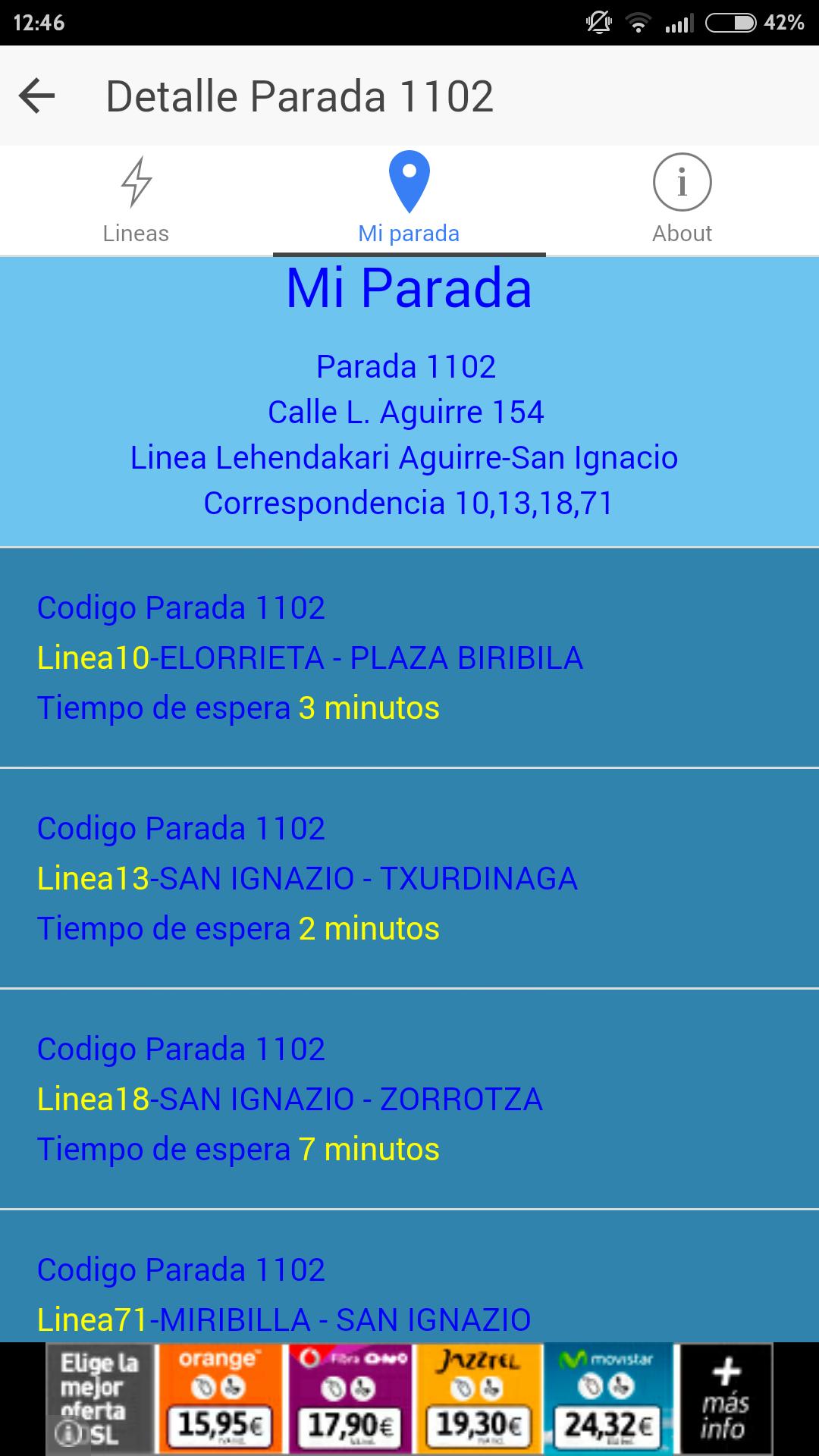Open the About info icon
The width and height of the screenshot is (819, 1456).
click(x=682, y=182)
